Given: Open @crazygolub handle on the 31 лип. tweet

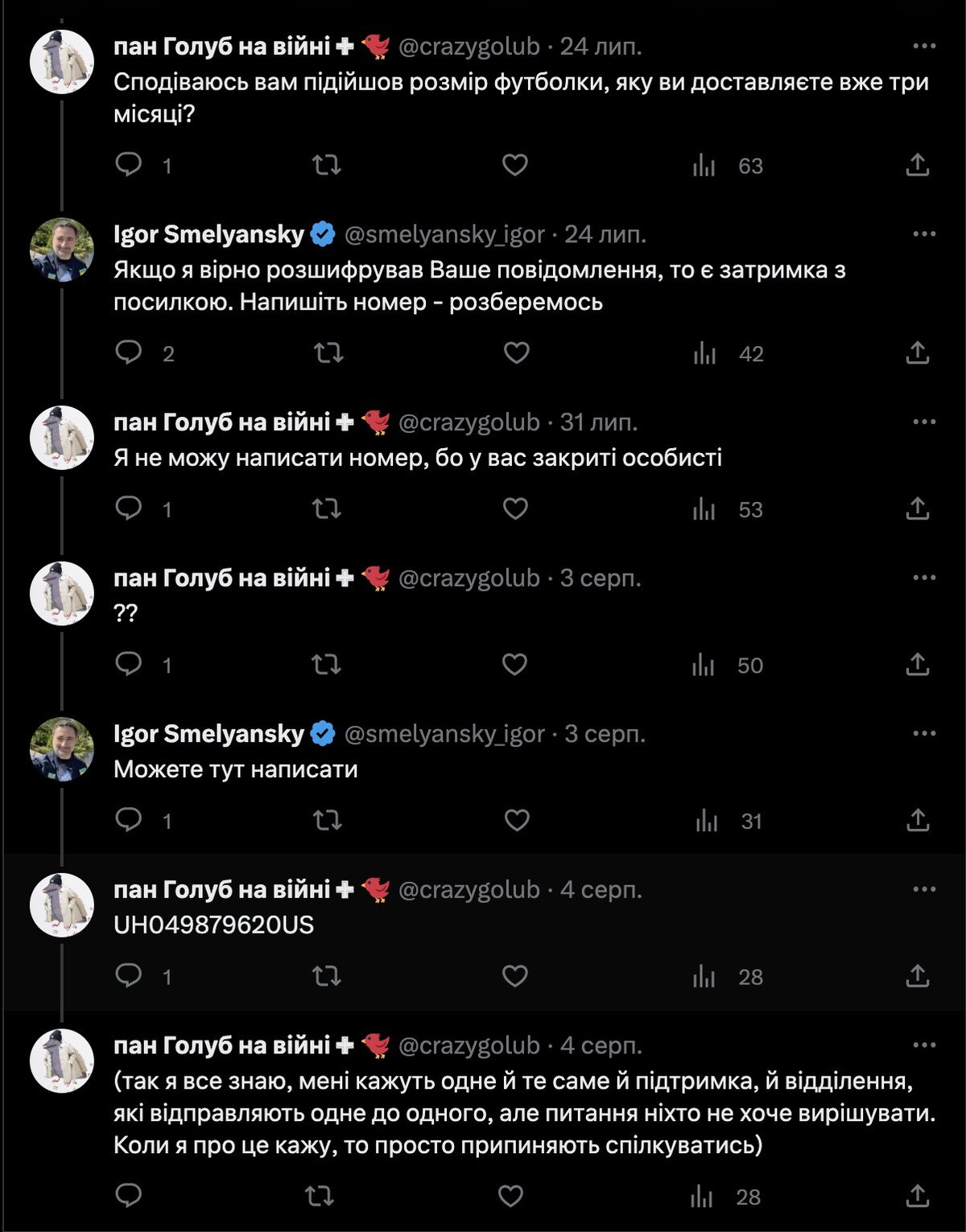Looking at the screenshot, I should click(x=469, y=422).
